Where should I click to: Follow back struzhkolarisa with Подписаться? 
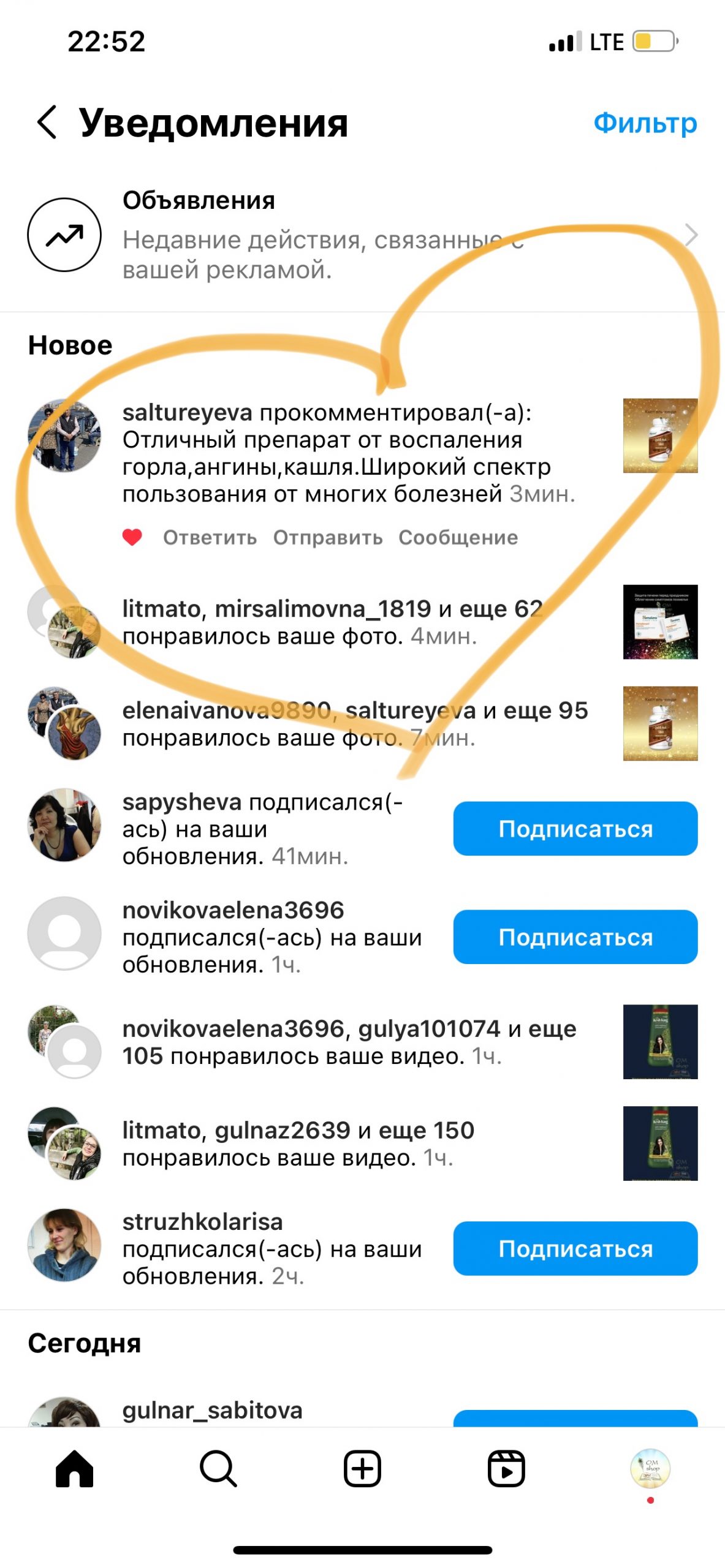(x=575, y=1249)
